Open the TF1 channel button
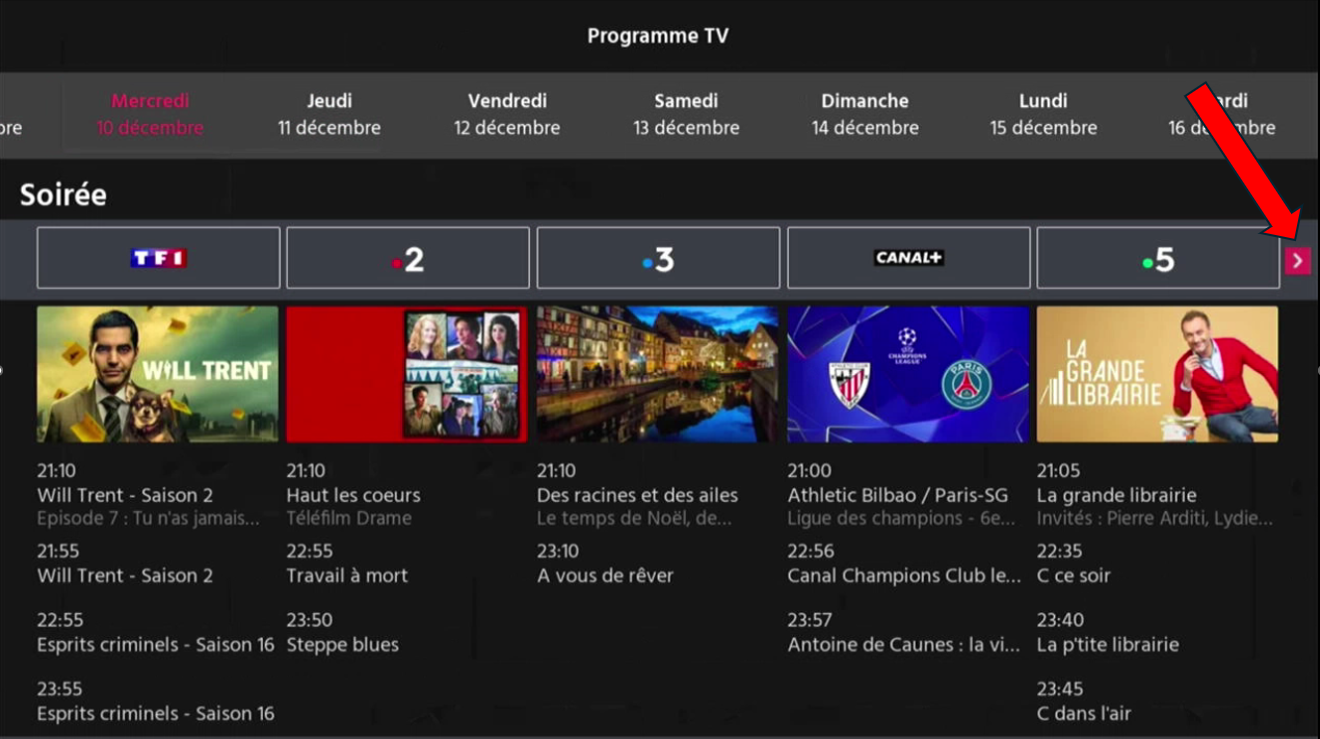The width and height of the screenshot is (1320, 739). point(158,258)
